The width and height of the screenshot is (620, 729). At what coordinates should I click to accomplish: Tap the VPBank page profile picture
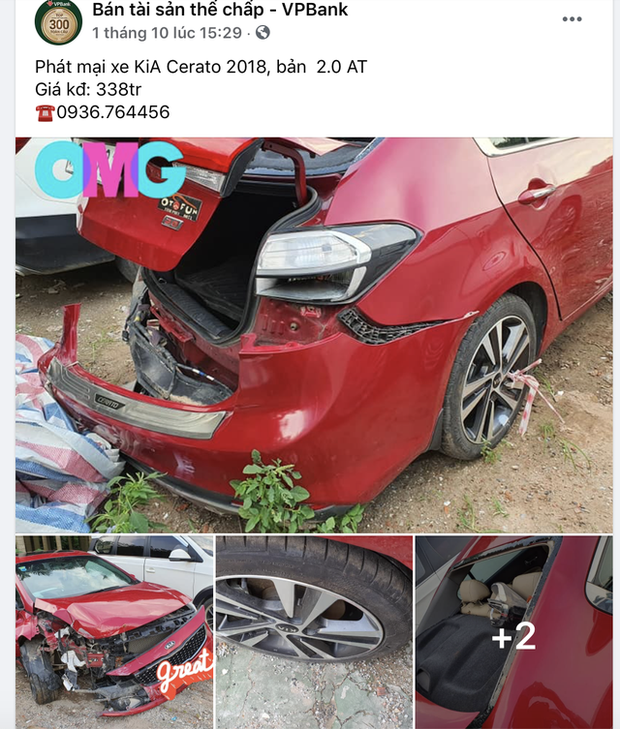58,21
